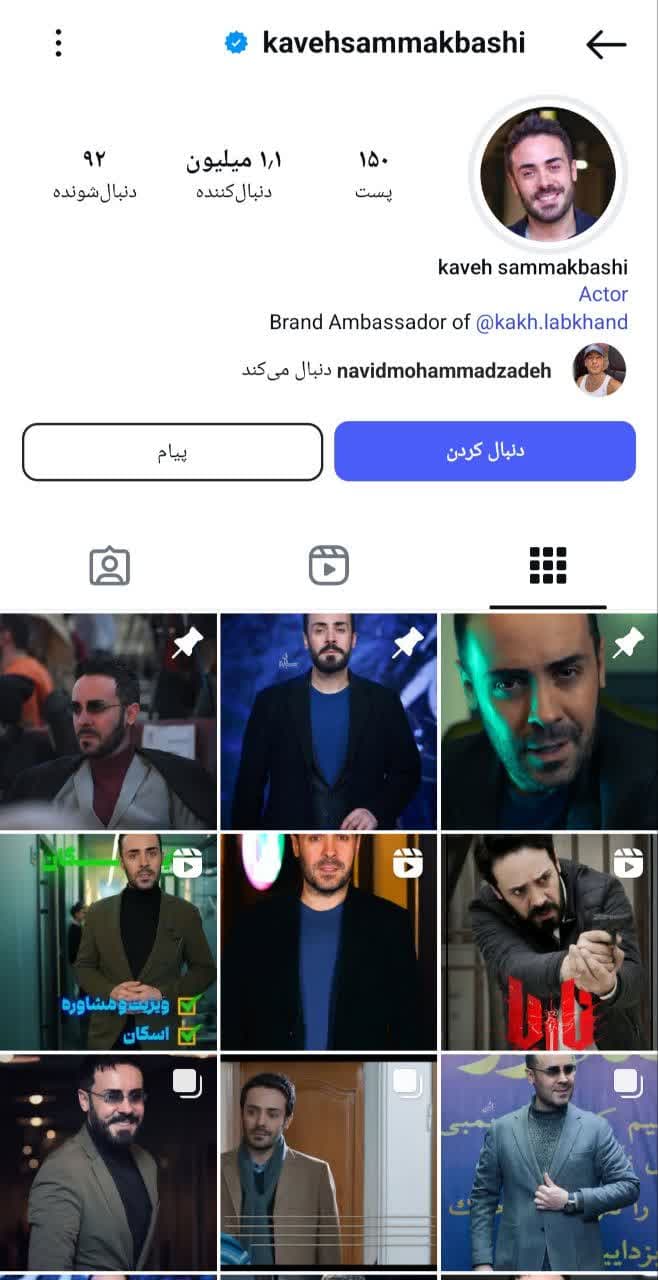Open the profile picture
The height and width of the screenshot is (1280, 658).
pos(547,173)
